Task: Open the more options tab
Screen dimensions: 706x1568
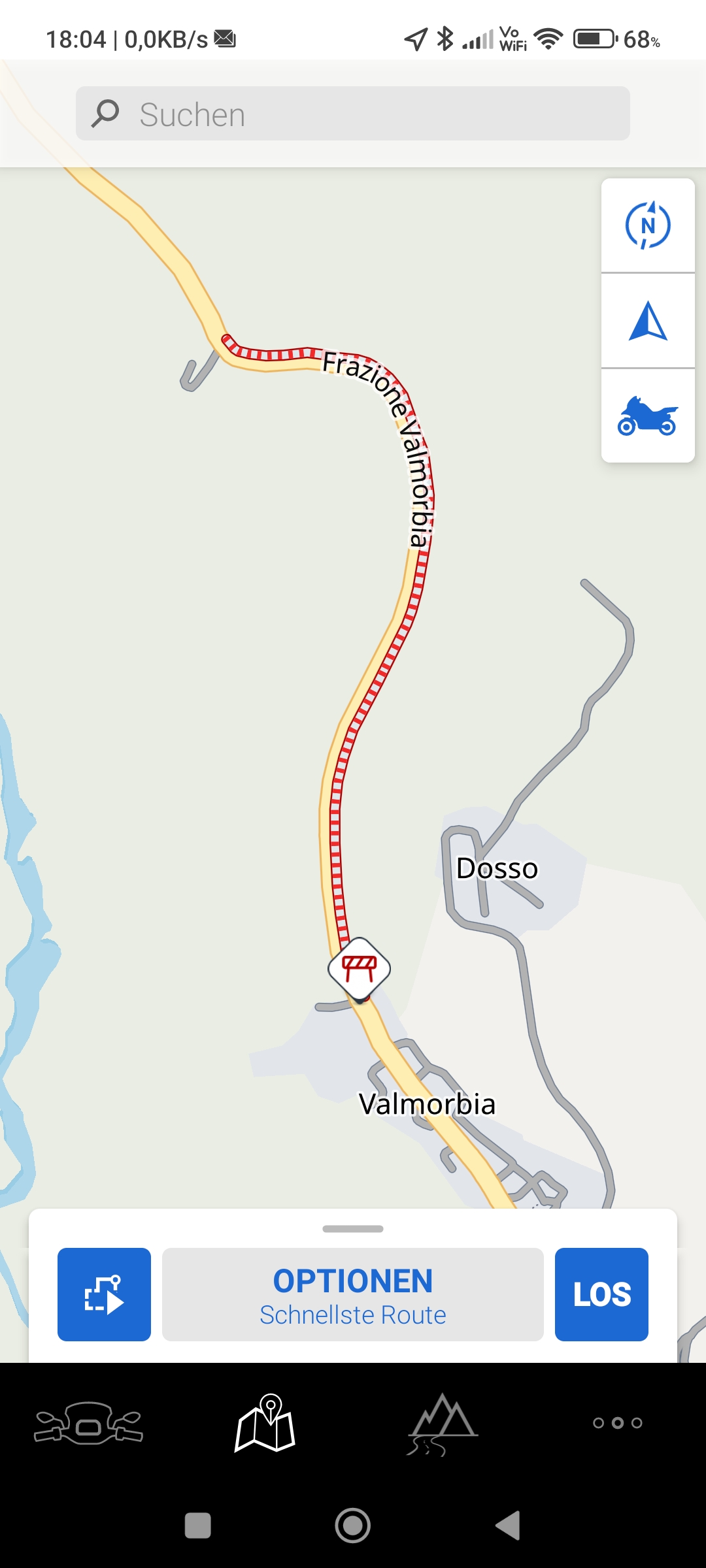Action: (x=617, y=1422)
